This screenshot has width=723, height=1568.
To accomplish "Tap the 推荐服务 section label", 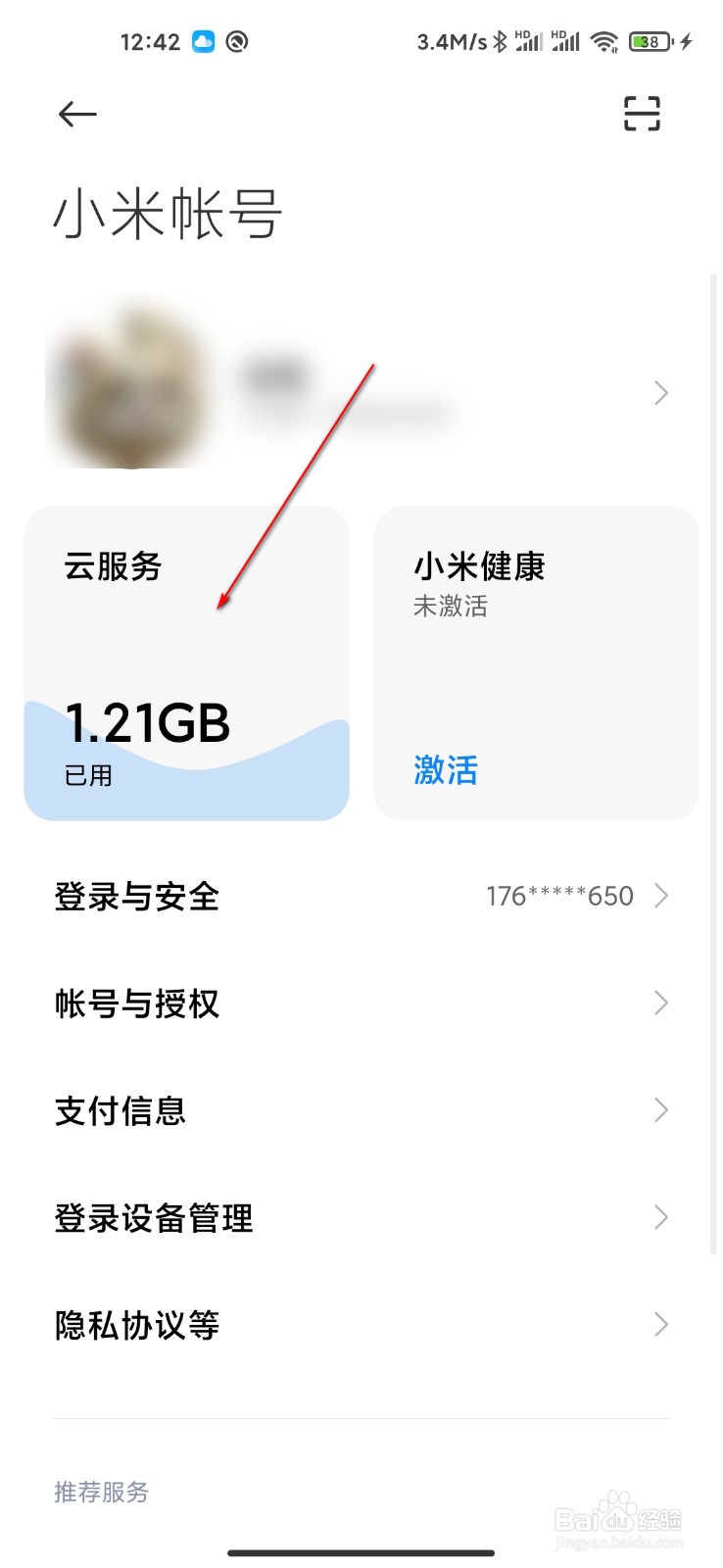I will coord(101,1493).
